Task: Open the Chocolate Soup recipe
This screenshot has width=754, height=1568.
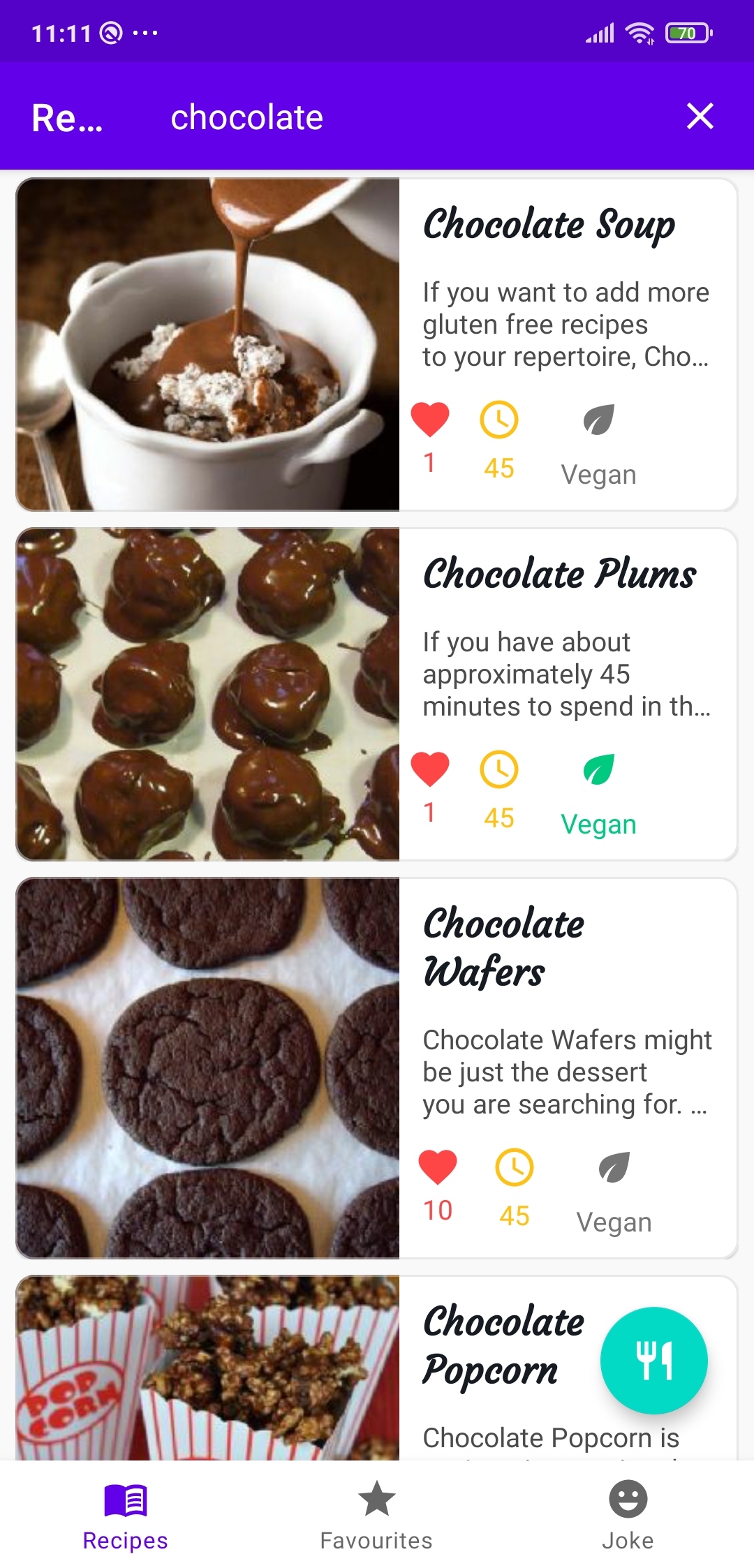Action: click(376, 345)
